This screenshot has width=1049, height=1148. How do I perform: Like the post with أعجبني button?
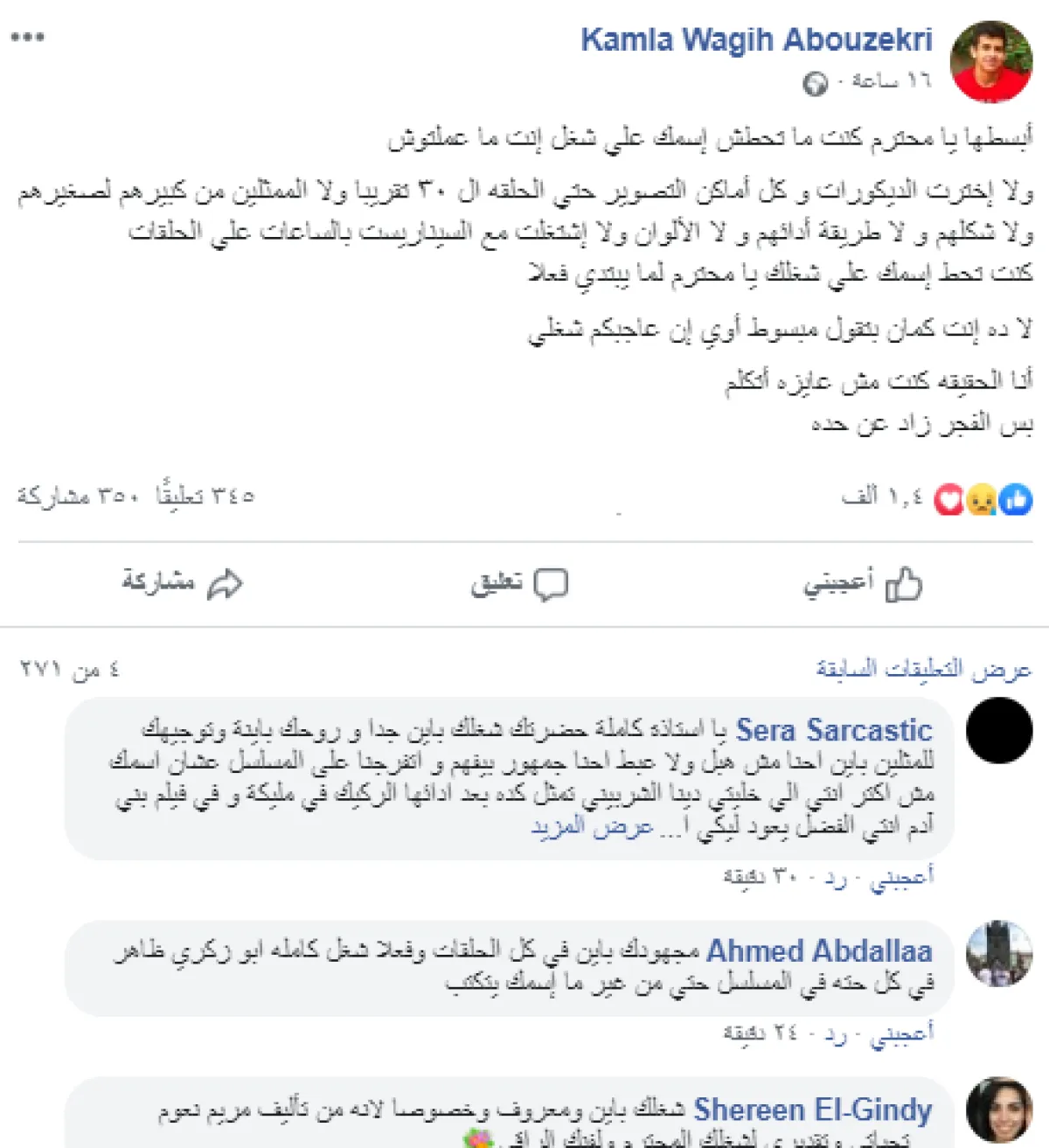[x=863, y=583]
